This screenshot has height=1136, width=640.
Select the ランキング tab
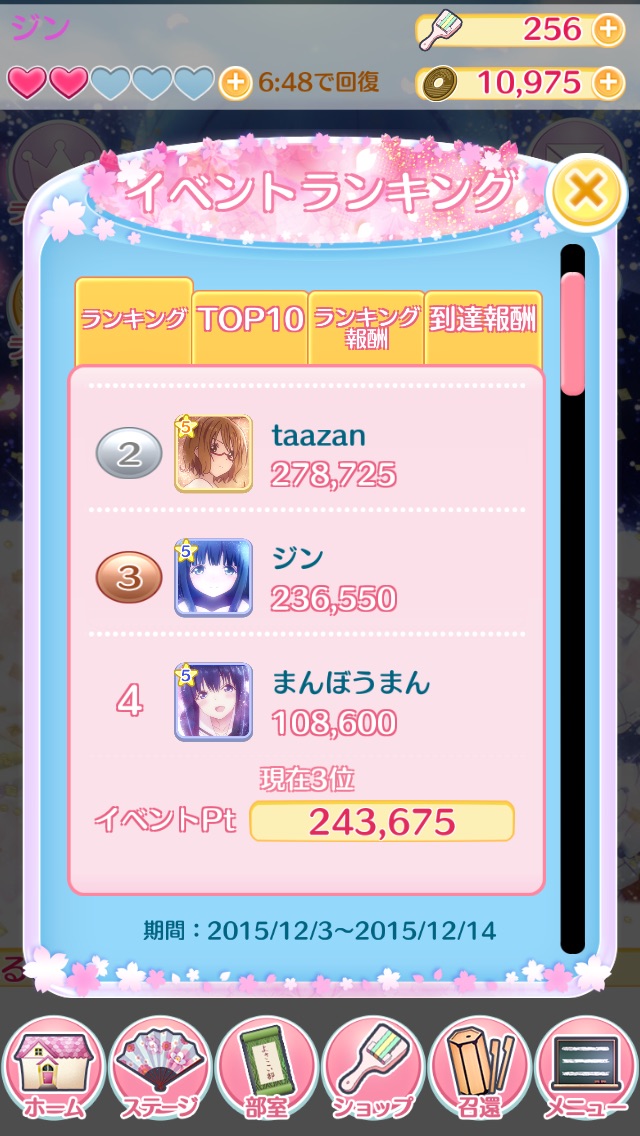(134, 320)
